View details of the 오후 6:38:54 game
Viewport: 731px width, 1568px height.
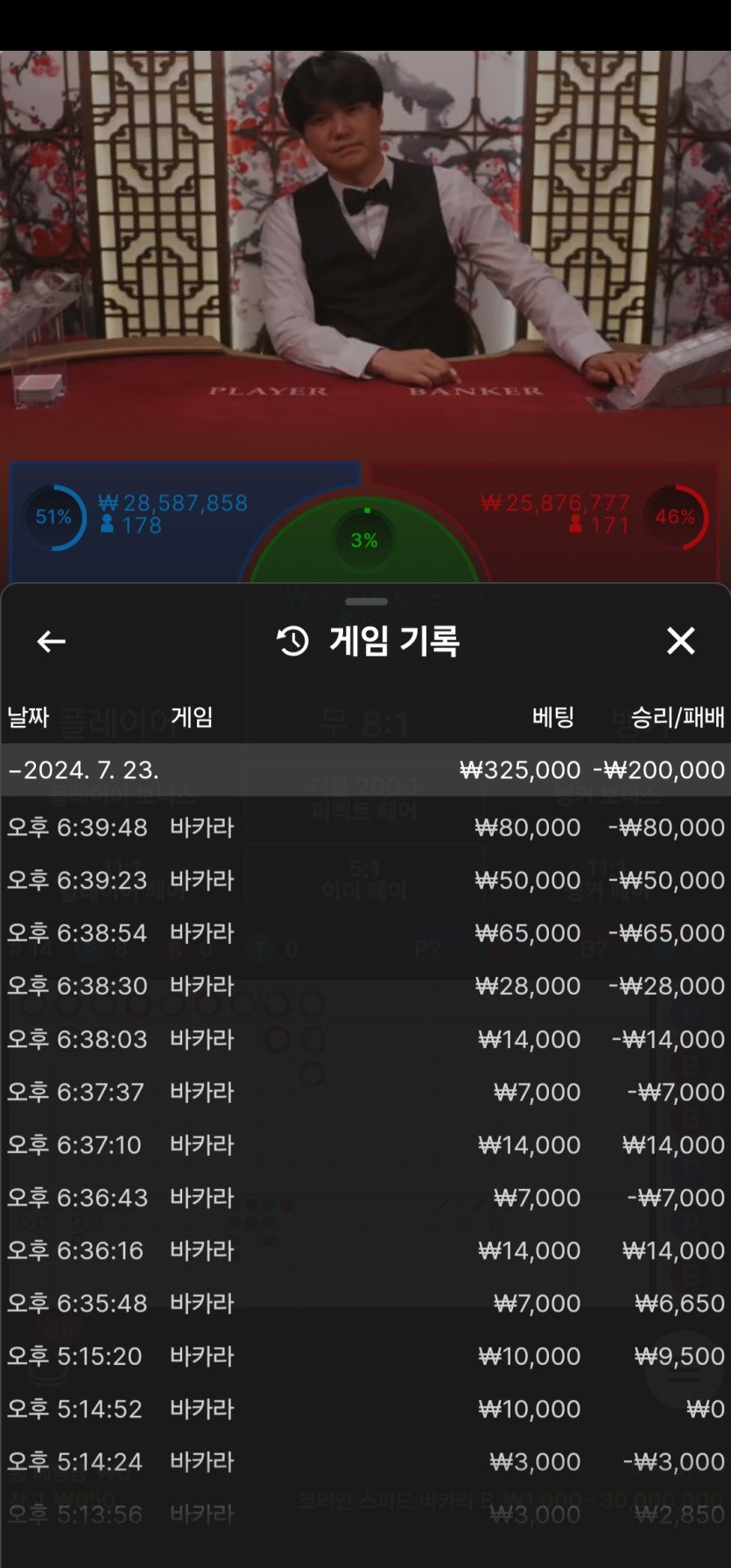(x=365, y=933)
